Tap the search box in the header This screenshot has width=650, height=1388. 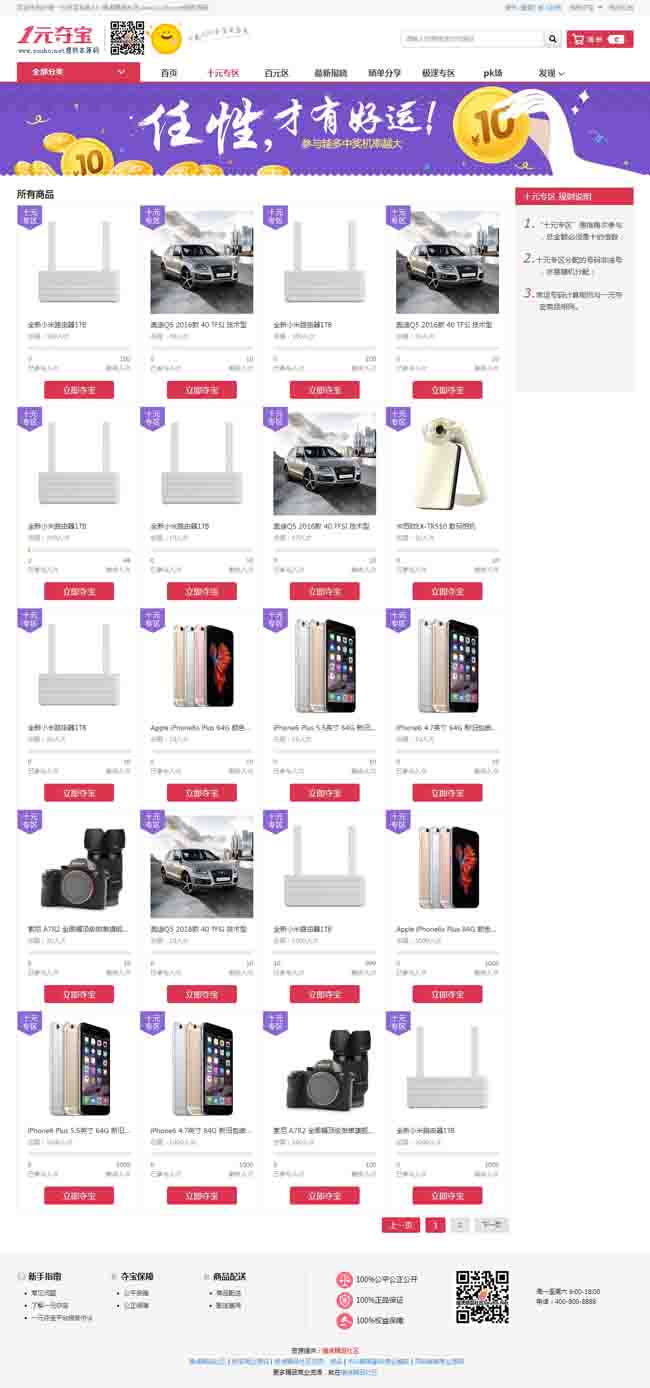click(x=472, y=39)
